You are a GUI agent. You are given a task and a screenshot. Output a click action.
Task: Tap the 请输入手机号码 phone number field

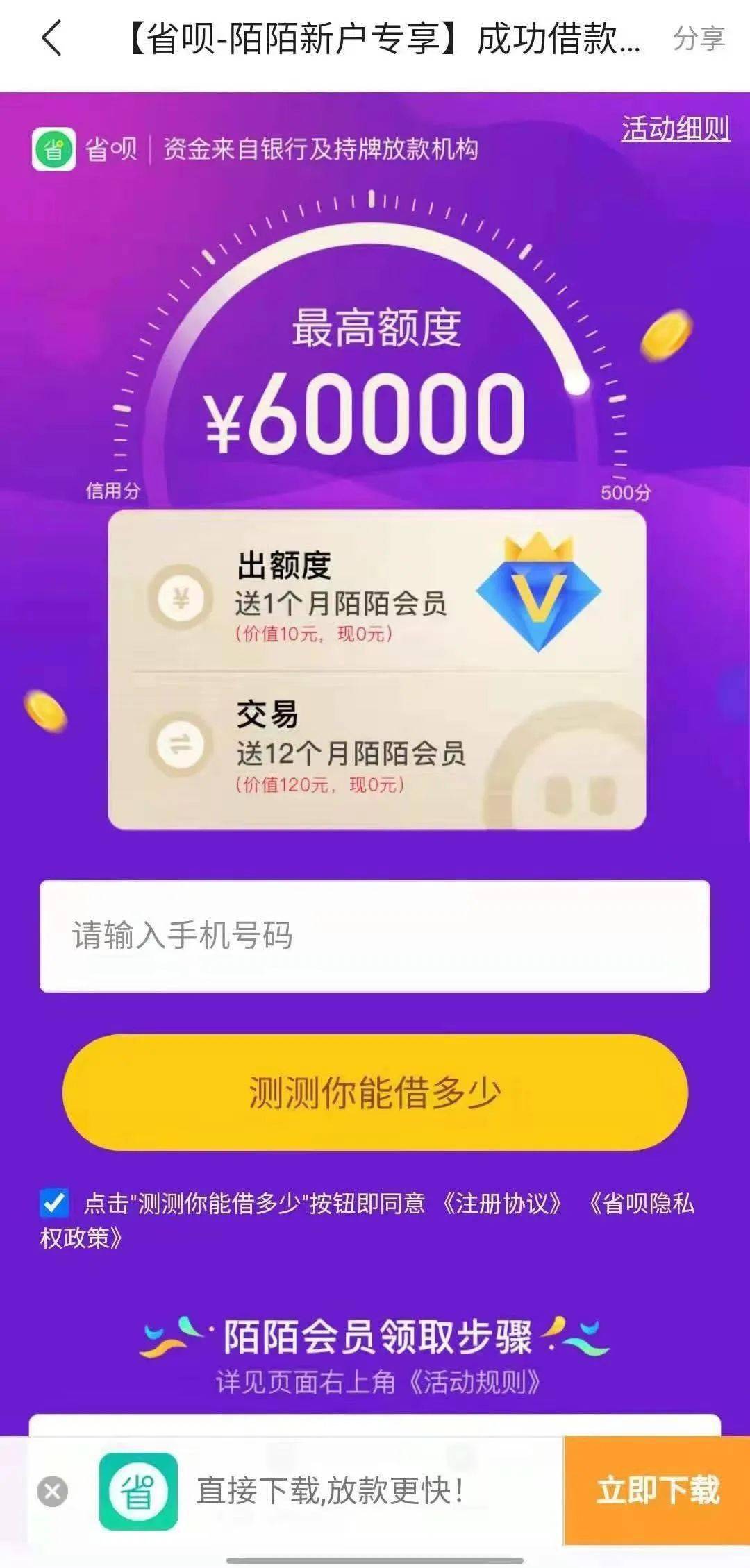click(x=375, y=935)
